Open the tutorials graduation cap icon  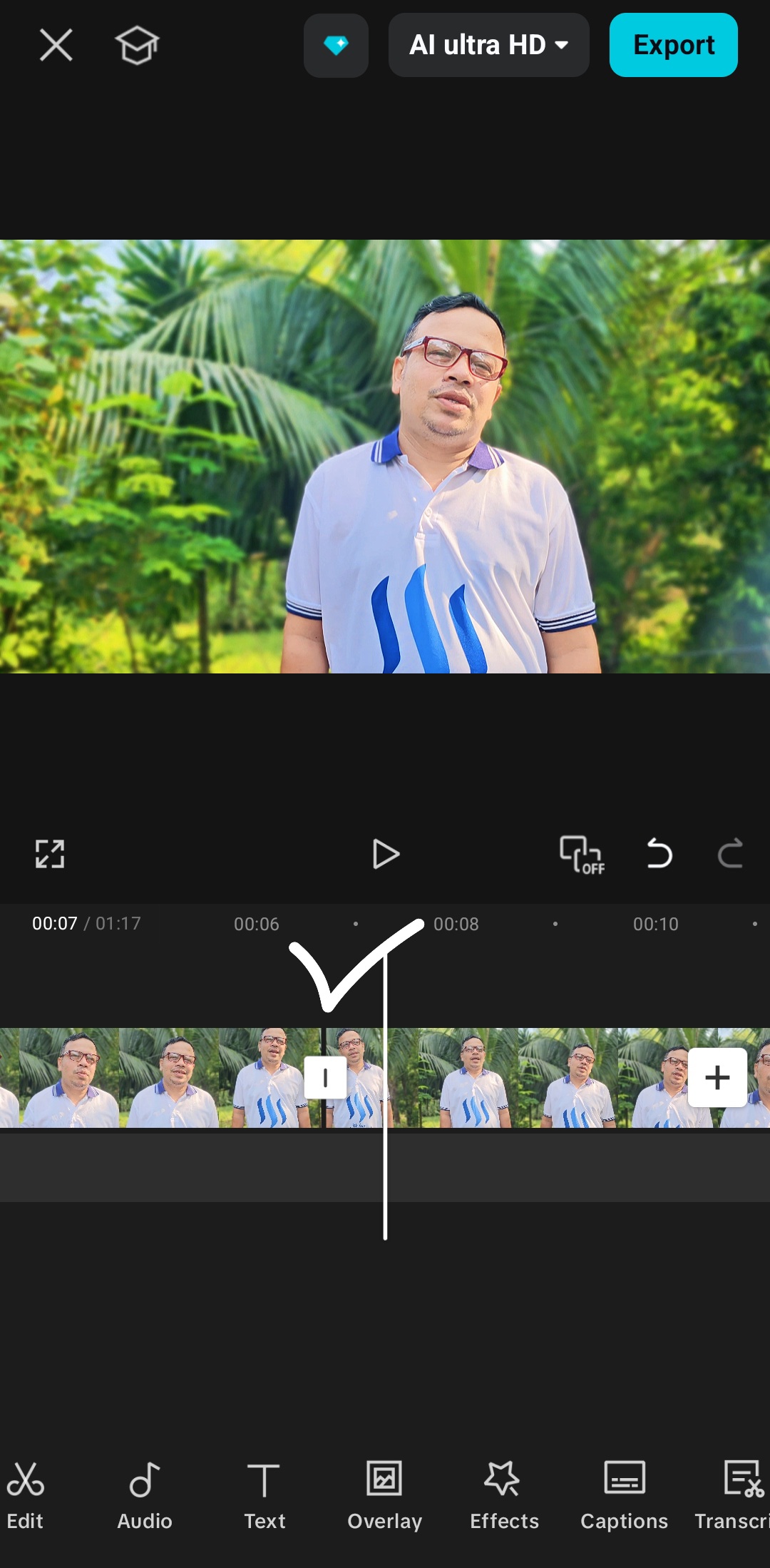[137, 45]
